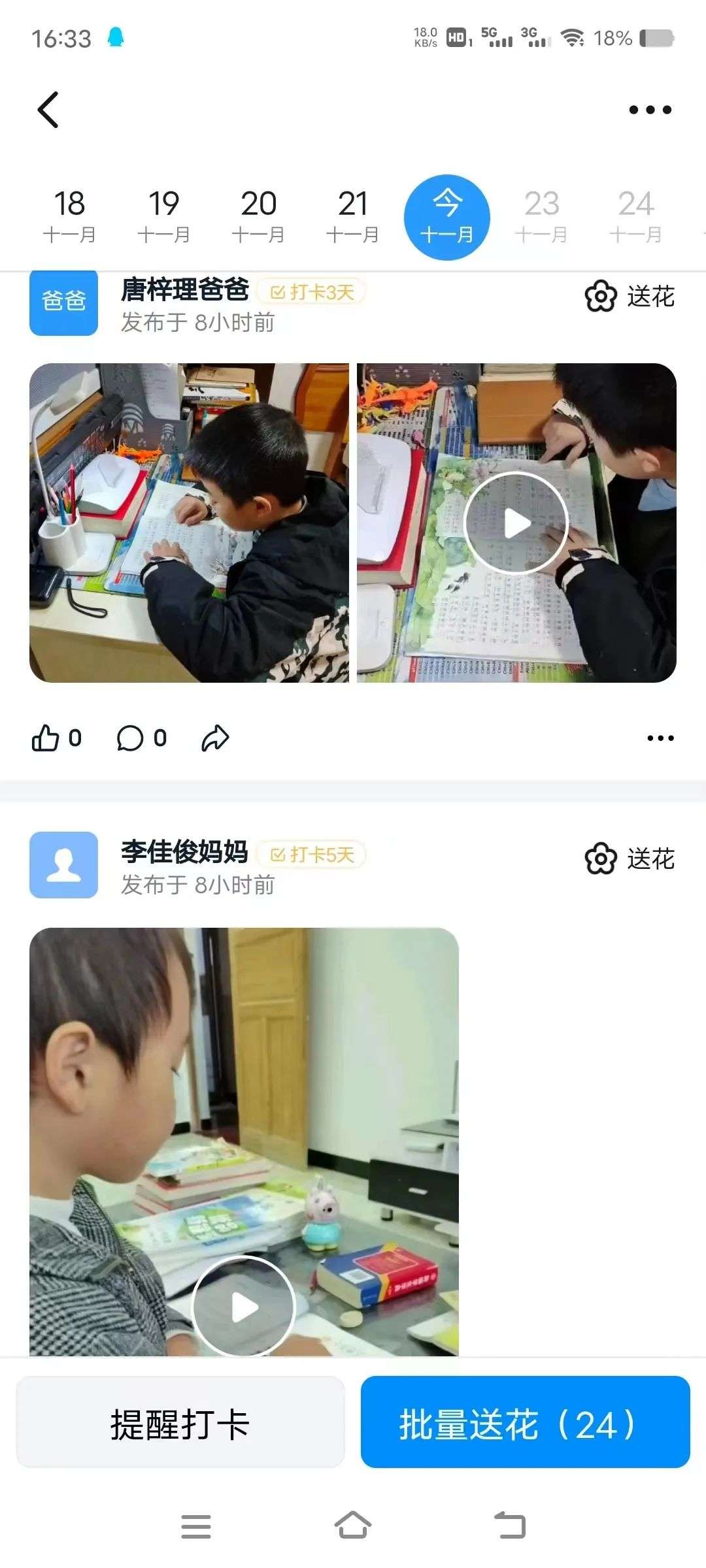Select date 19 十一月

coord(163,216)
